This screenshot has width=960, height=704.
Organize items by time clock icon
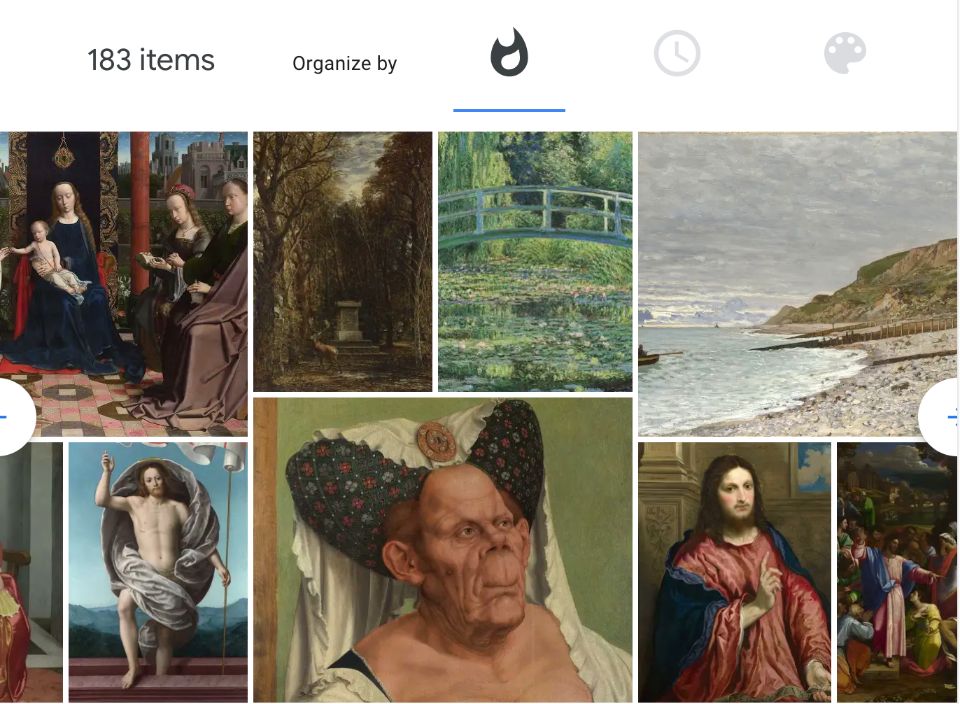tap(677, 54)
